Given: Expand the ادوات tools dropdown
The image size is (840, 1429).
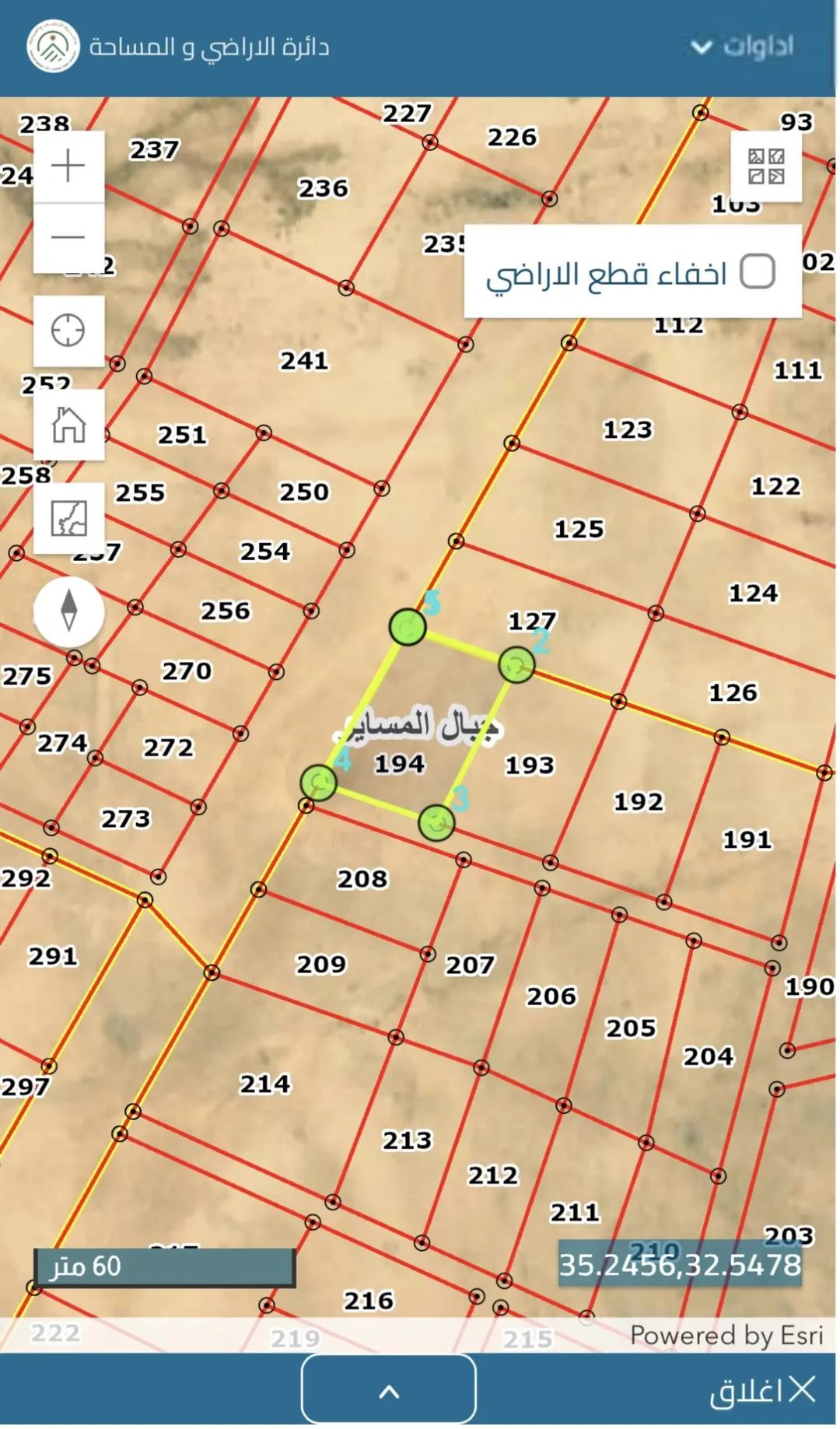Looking at the screenshot, I should [x=743, y=47].
